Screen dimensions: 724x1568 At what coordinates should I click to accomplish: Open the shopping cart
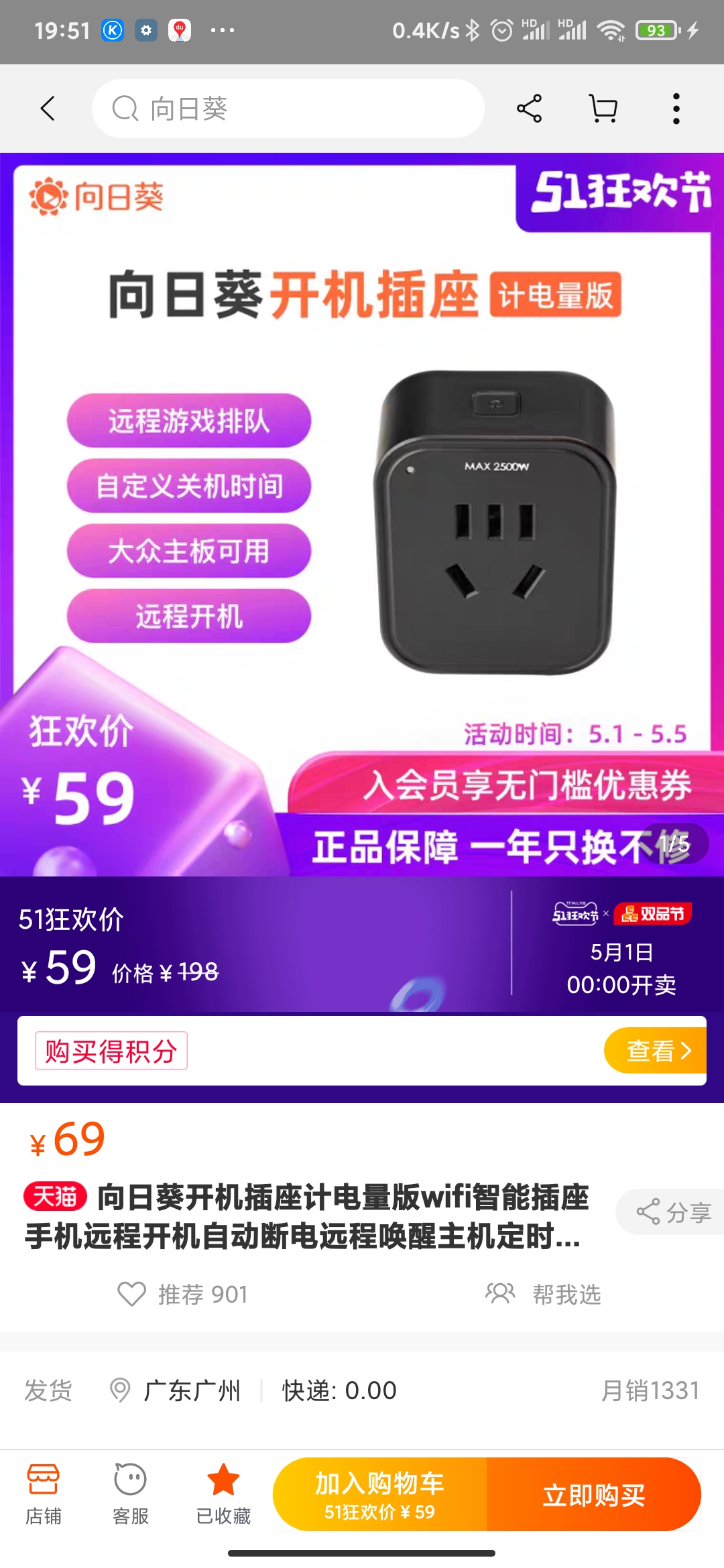click(x=603, y=109)
